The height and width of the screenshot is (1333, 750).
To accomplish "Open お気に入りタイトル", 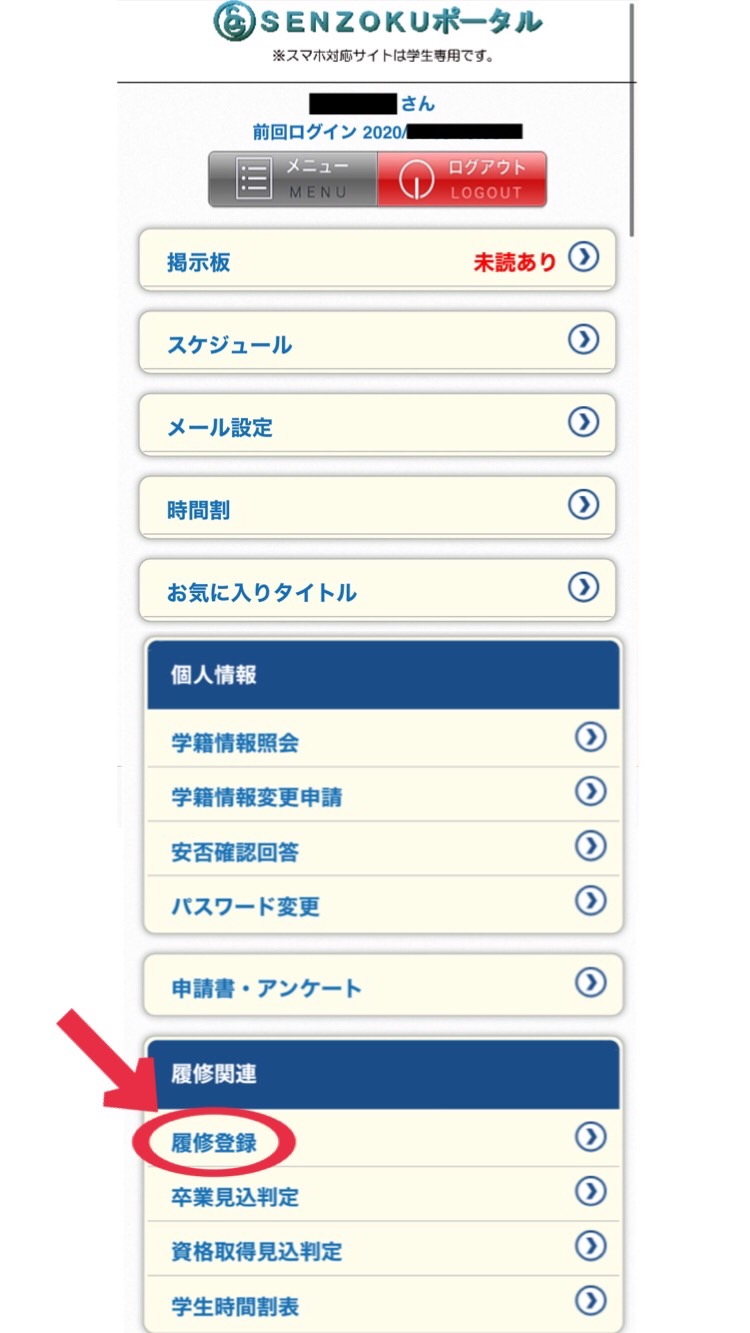I will (x=377, y=590).
